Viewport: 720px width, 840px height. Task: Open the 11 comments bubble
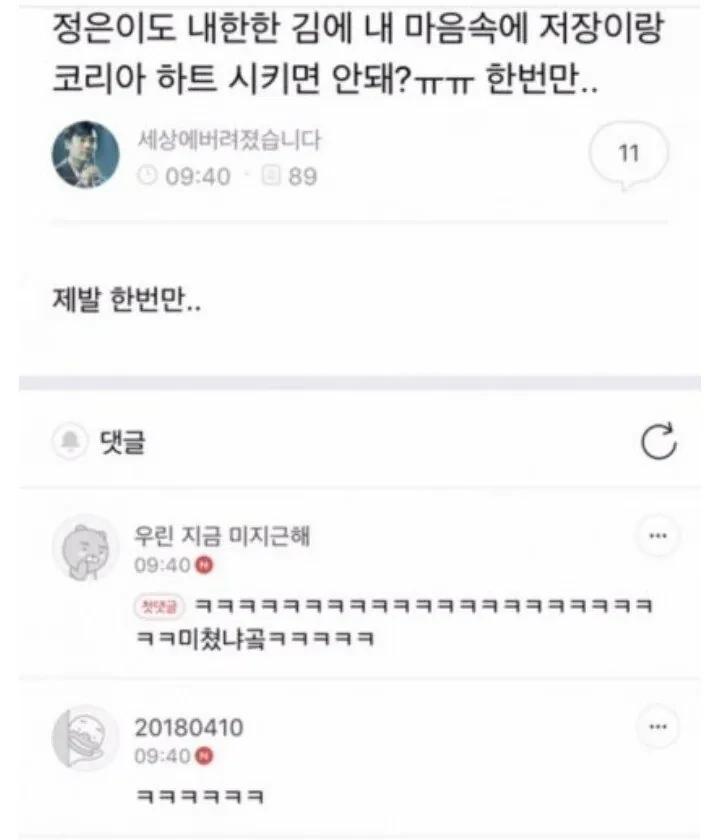tap(629, 155)
